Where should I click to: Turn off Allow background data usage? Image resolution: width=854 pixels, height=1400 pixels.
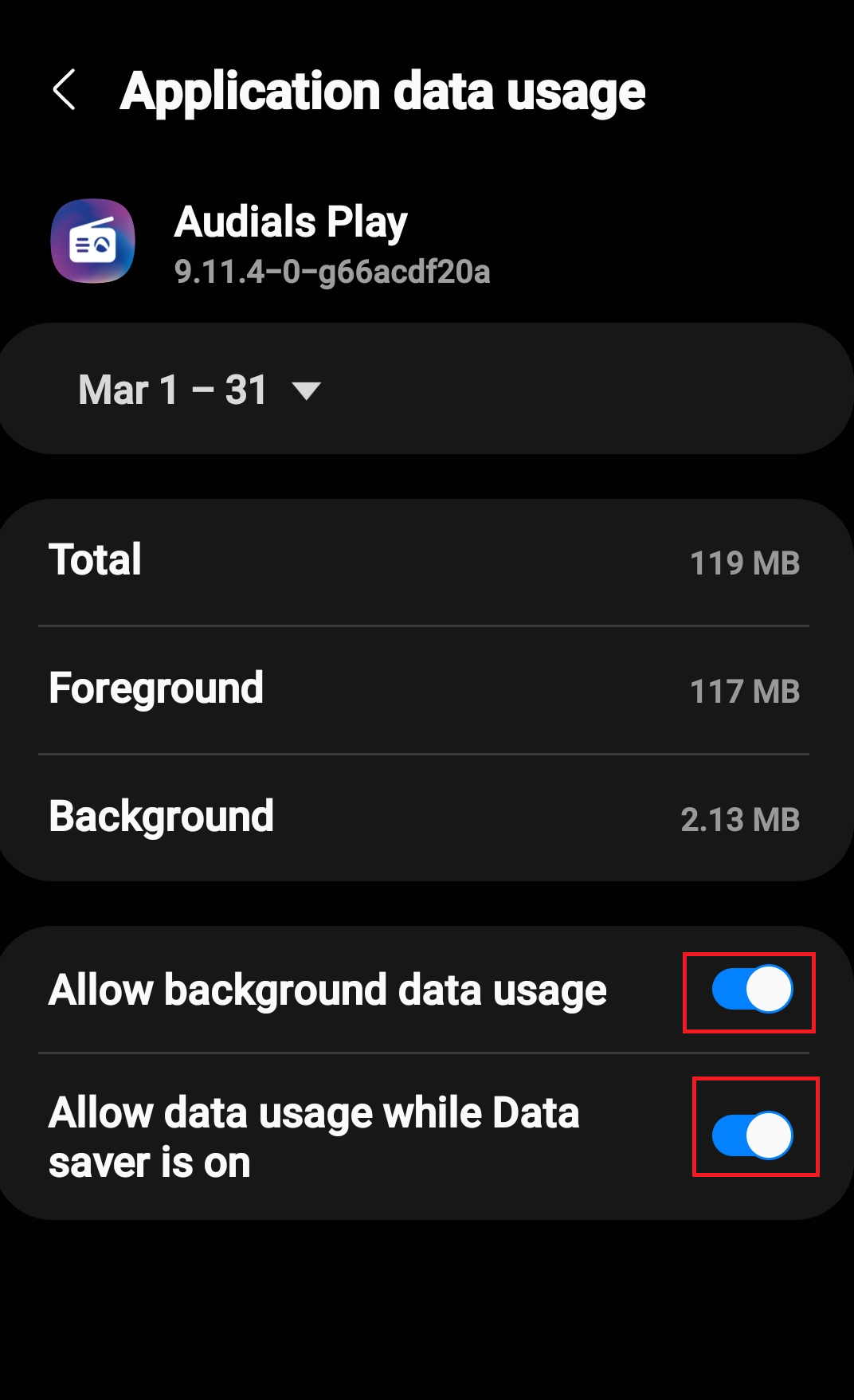pos(752,990)
